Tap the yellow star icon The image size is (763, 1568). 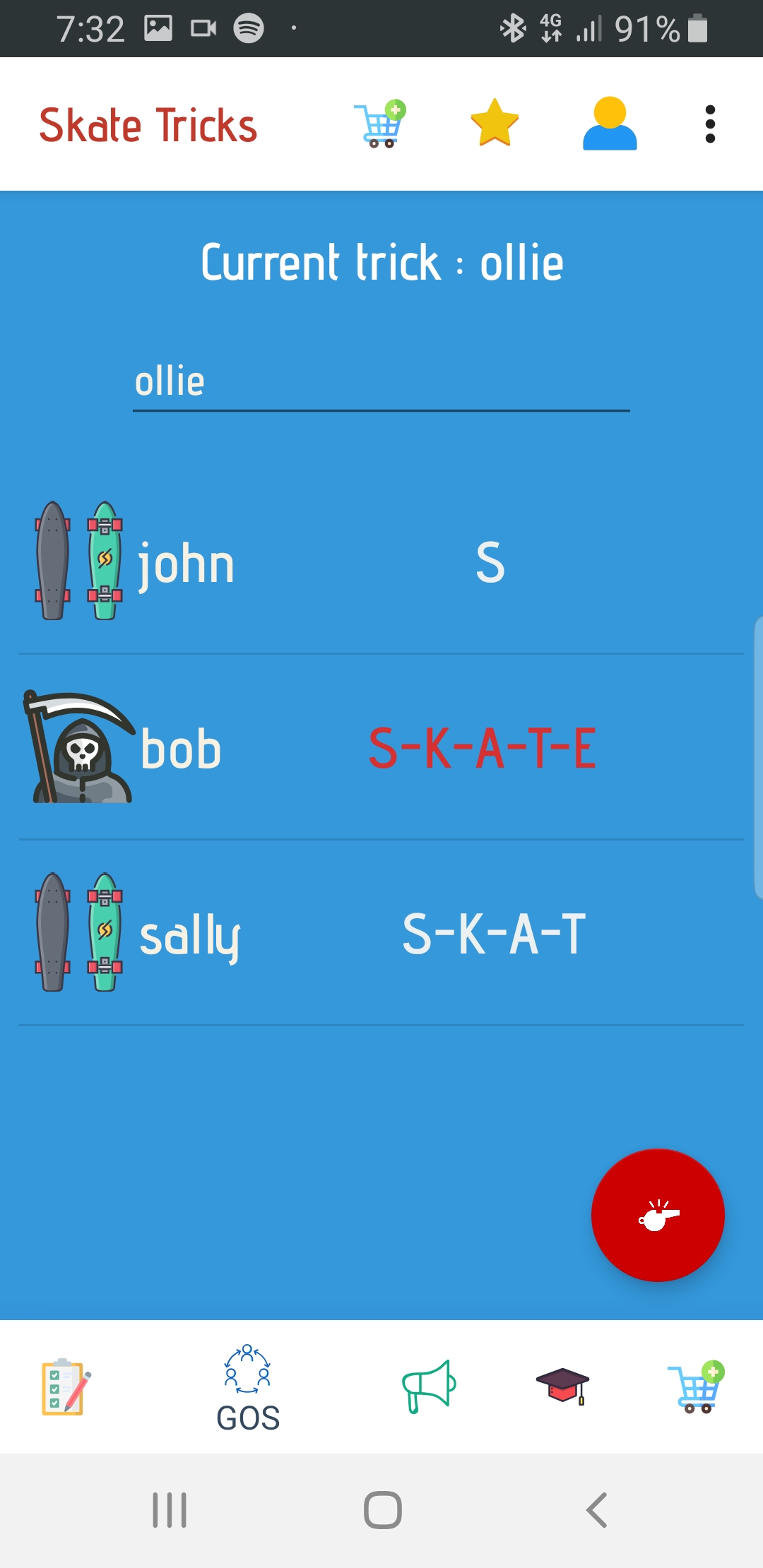[495, 124]
